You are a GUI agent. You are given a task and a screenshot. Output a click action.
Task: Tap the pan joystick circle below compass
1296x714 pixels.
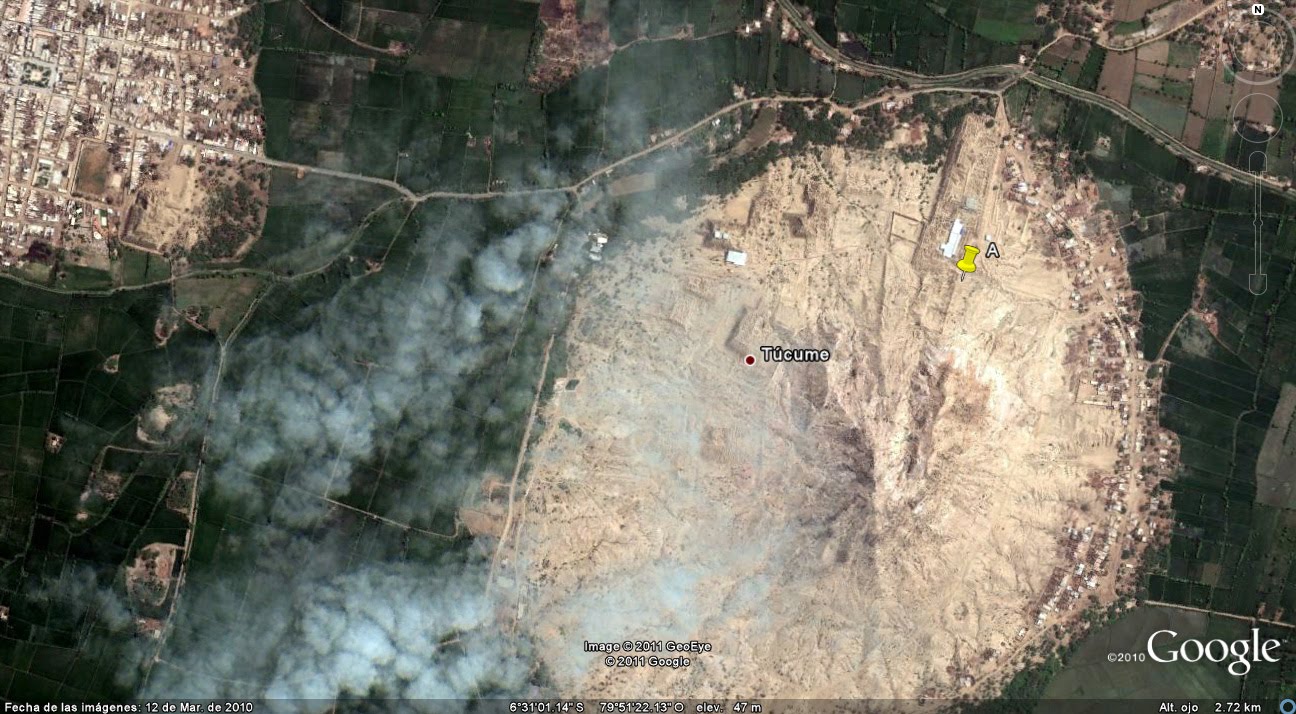point(1257,115)
